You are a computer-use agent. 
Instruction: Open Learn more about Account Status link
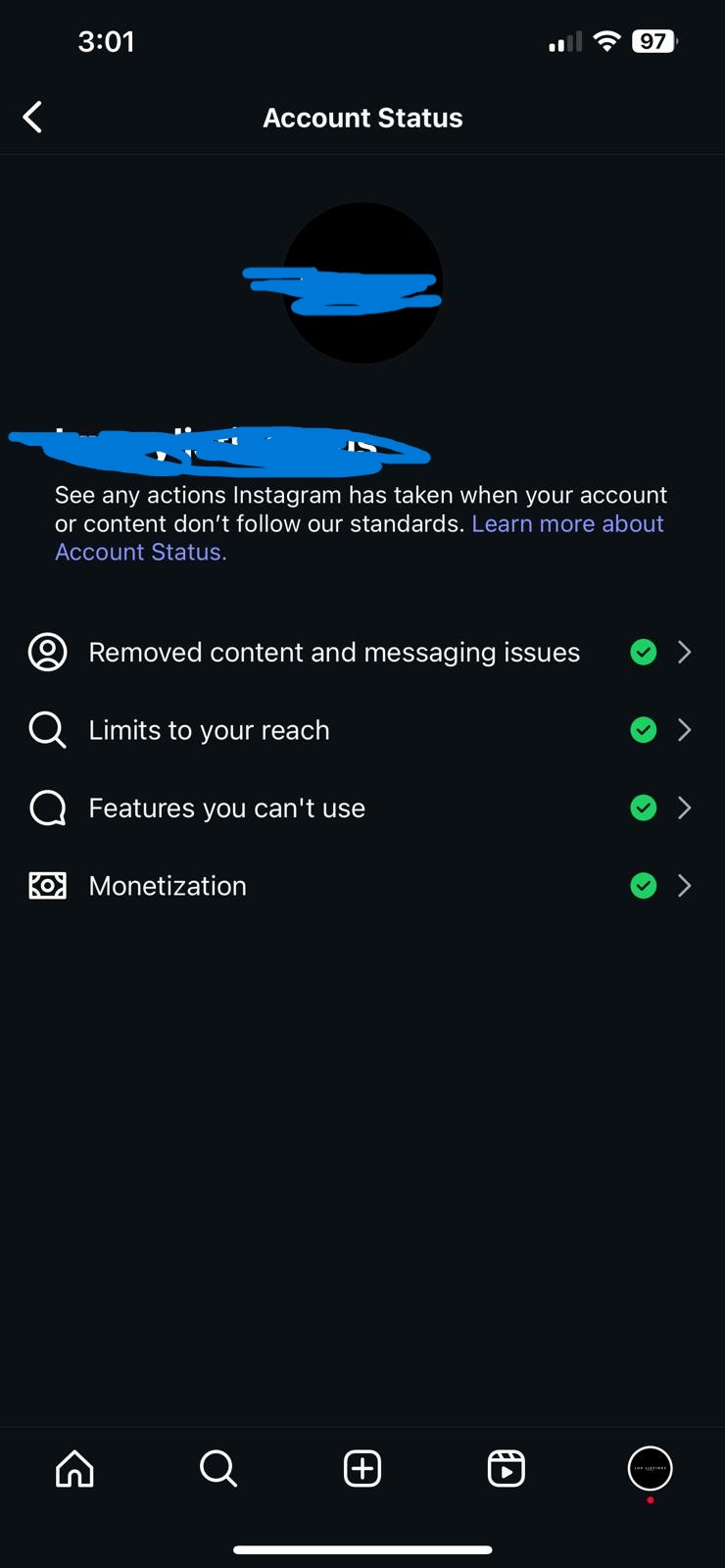566,523
